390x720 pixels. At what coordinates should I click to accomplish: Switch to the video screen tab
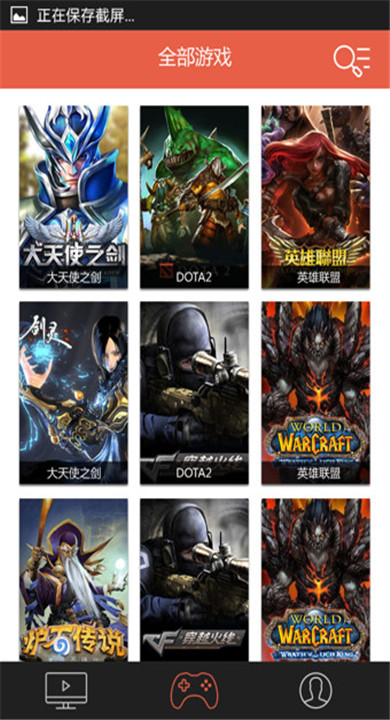coord(66,691)
